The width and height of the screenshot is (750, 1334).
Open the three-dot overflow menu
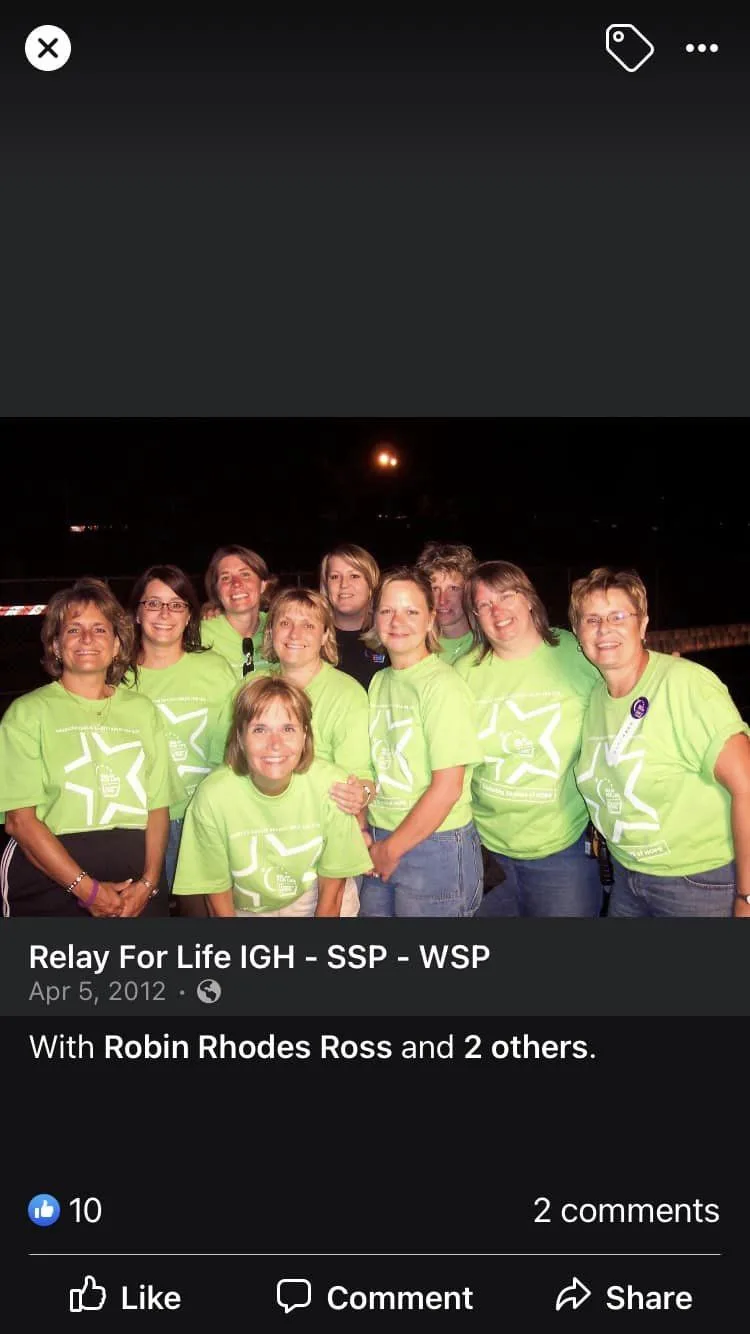tap(701, 48)
